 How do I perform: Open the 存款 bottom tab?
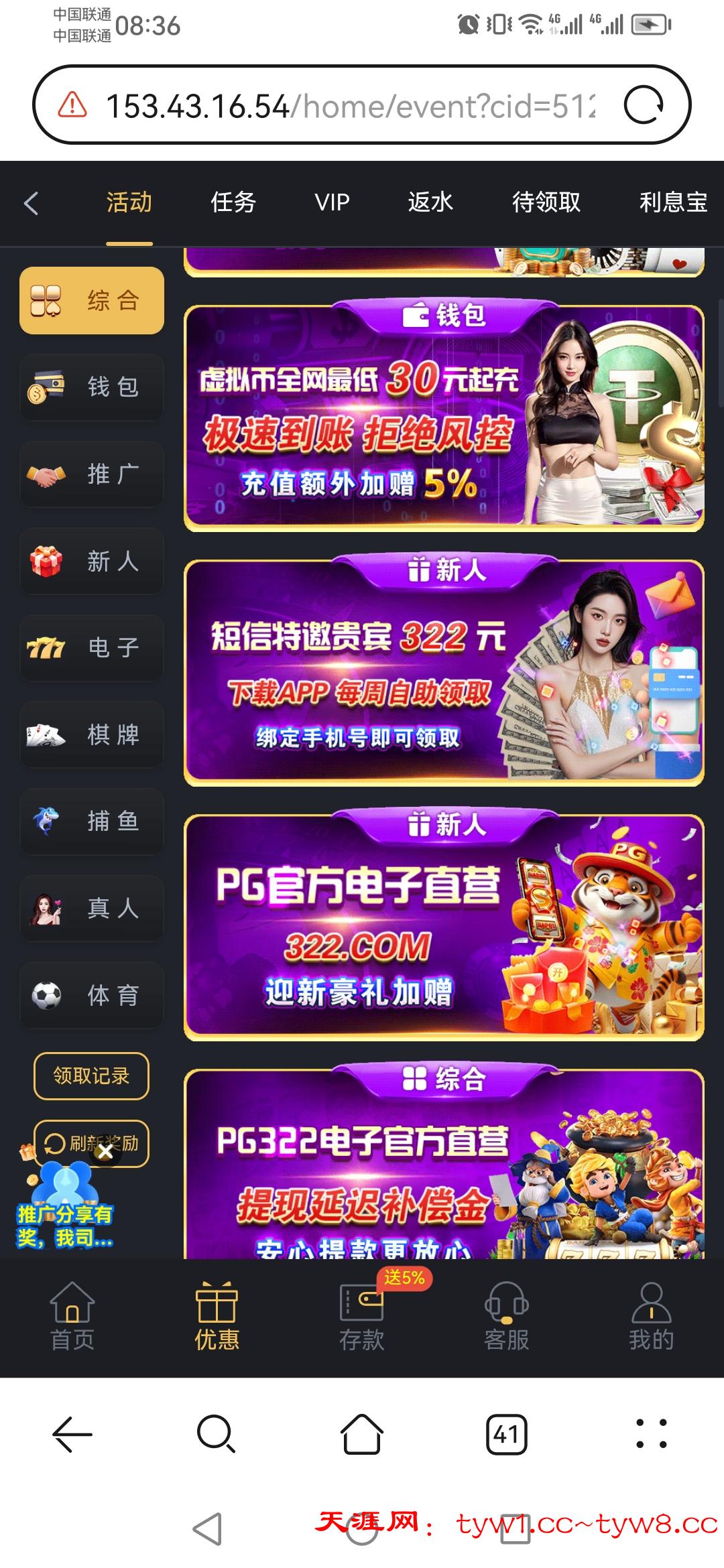coord(362,1317)
